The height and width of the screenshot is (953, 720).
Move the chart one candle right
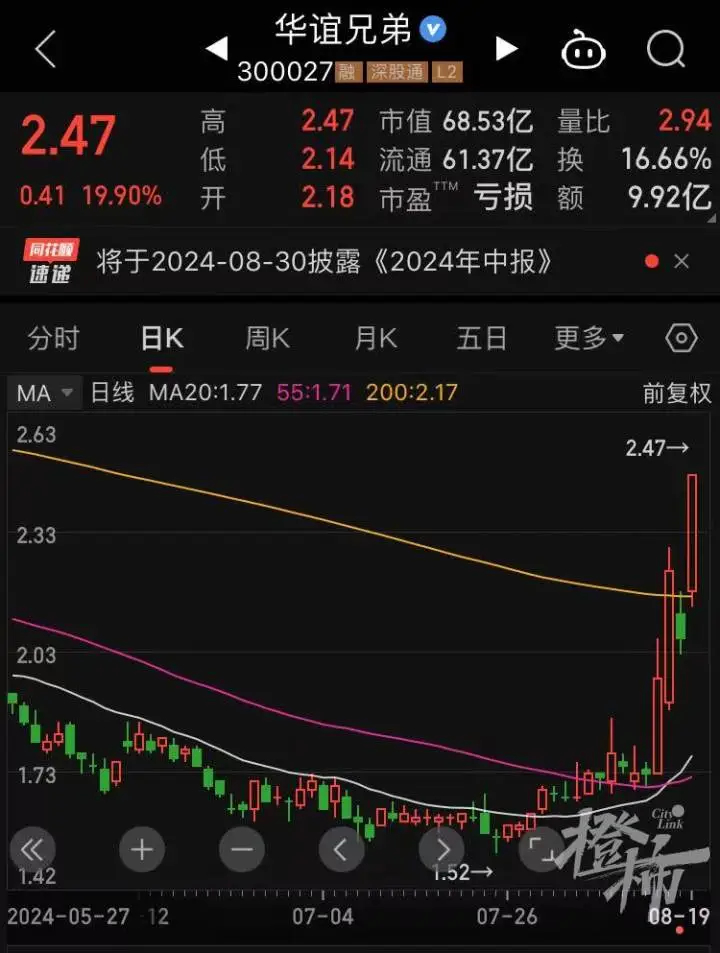442,850
